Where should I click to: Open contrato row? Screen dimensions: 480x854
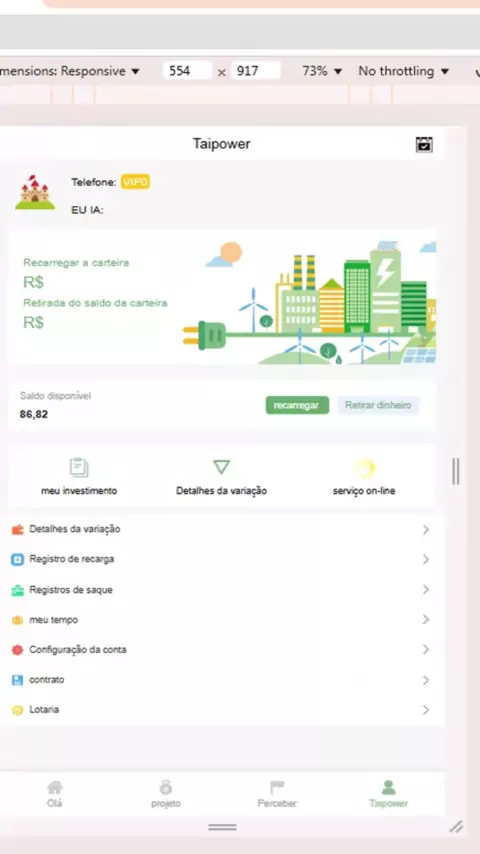coord(221,680)
